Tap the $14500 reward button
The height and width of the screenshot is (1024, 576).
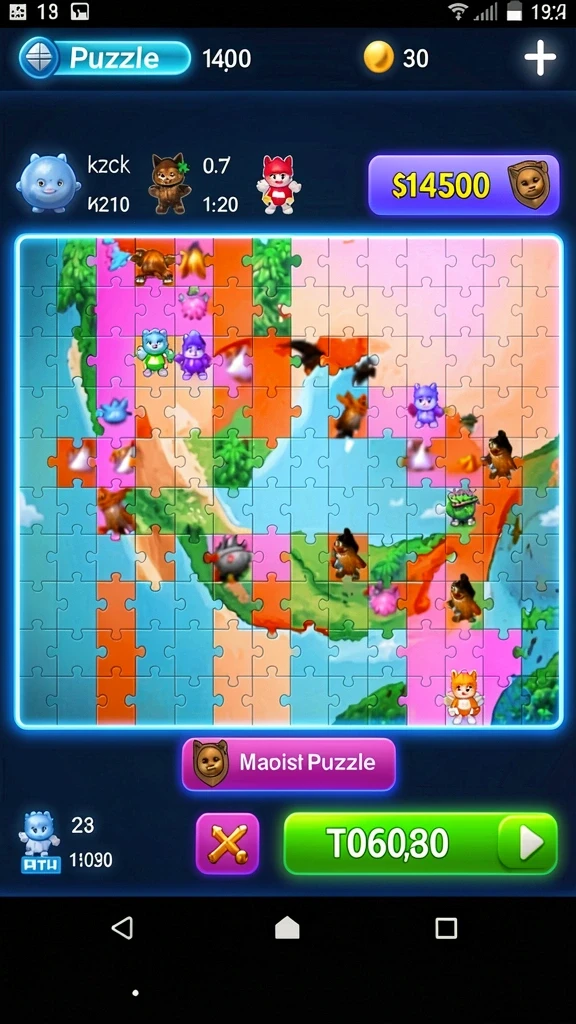click(x=464, y=185)
